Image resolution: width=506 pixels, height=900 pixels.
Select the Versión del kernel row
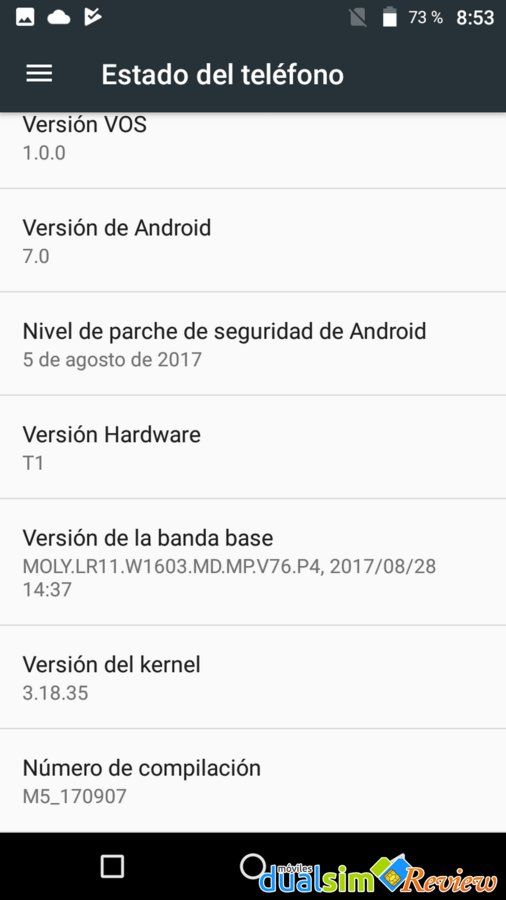(x=253, y=677)
